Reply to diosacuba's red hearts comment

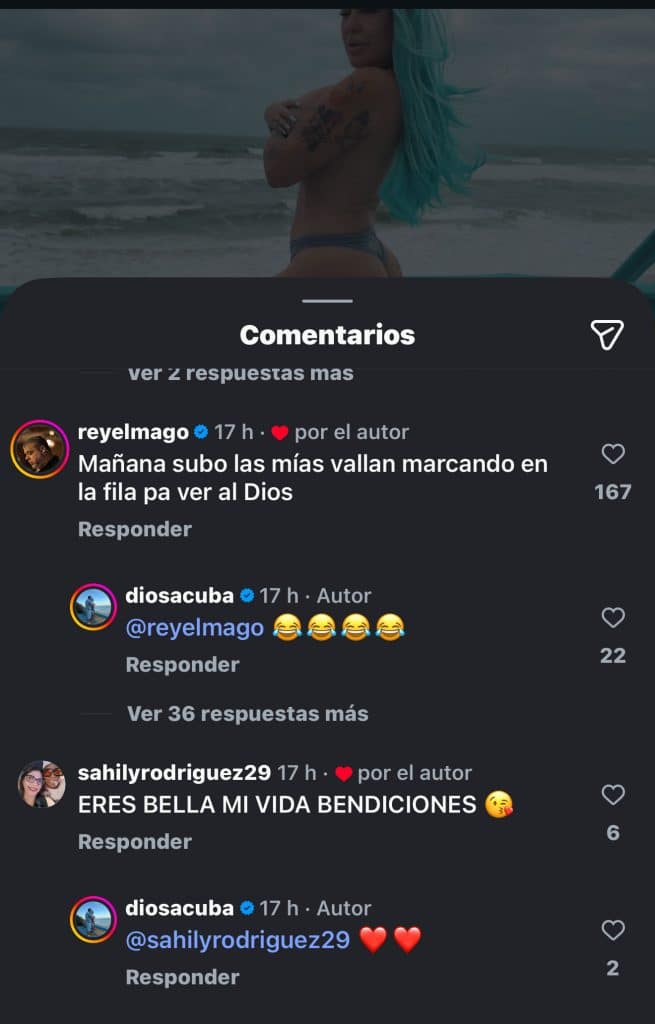pyautogui.click(x=182, y=977)
